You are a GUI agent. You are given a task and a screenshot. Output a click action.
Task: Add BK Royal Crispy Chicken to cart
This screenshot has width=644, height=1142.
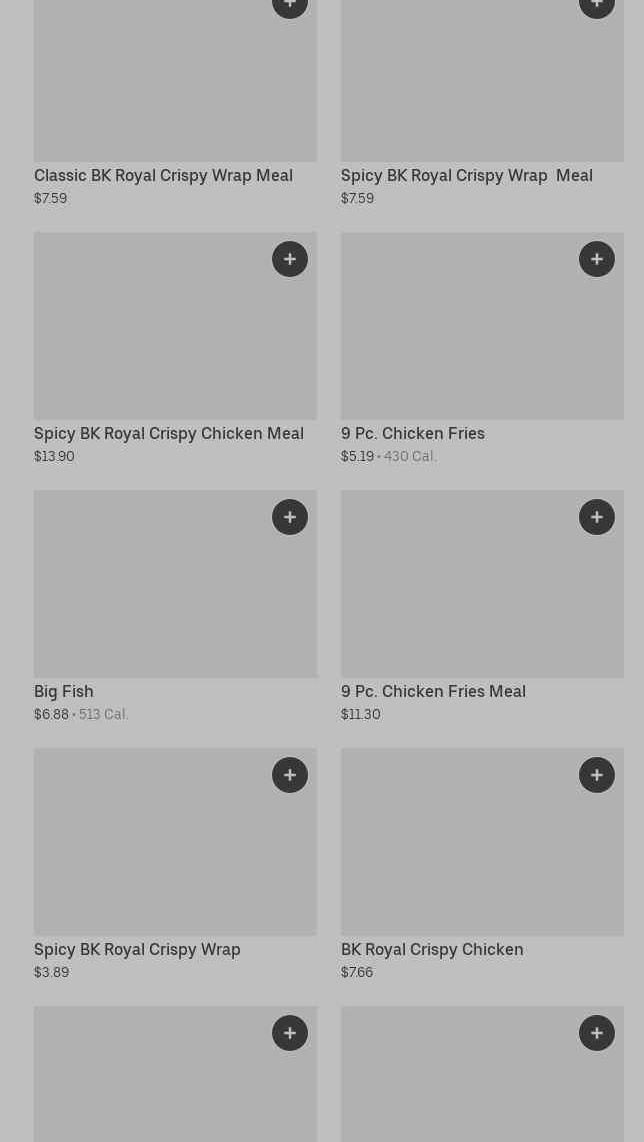[597, 775]
